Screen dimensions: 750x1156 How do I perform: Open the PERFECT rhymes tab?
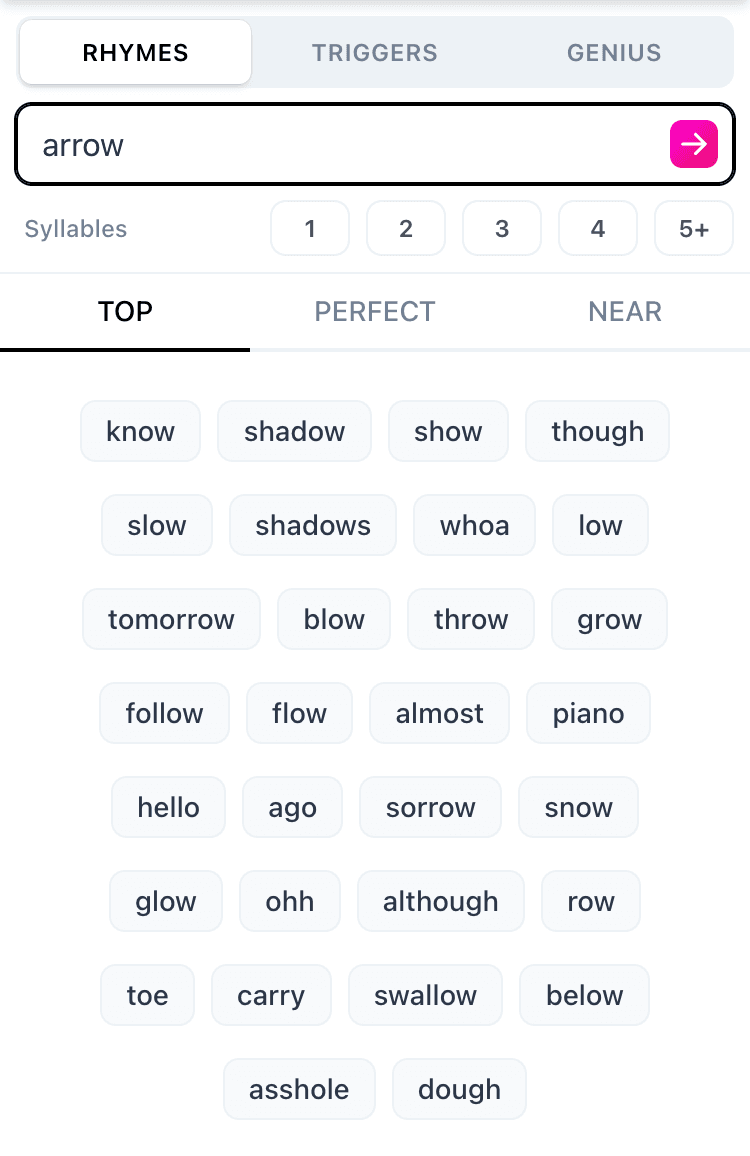click(375, 311)
